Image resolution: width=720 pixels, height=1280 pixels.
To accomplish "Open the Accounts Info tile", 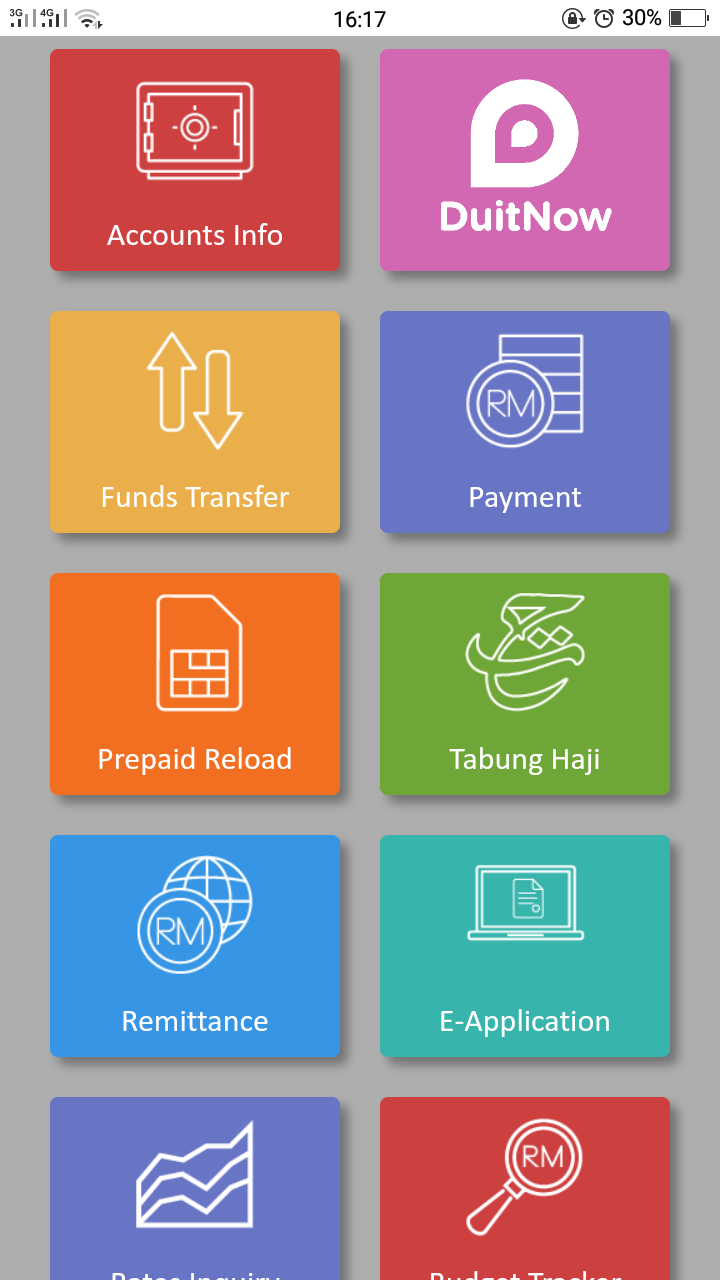I will point(195,160).
